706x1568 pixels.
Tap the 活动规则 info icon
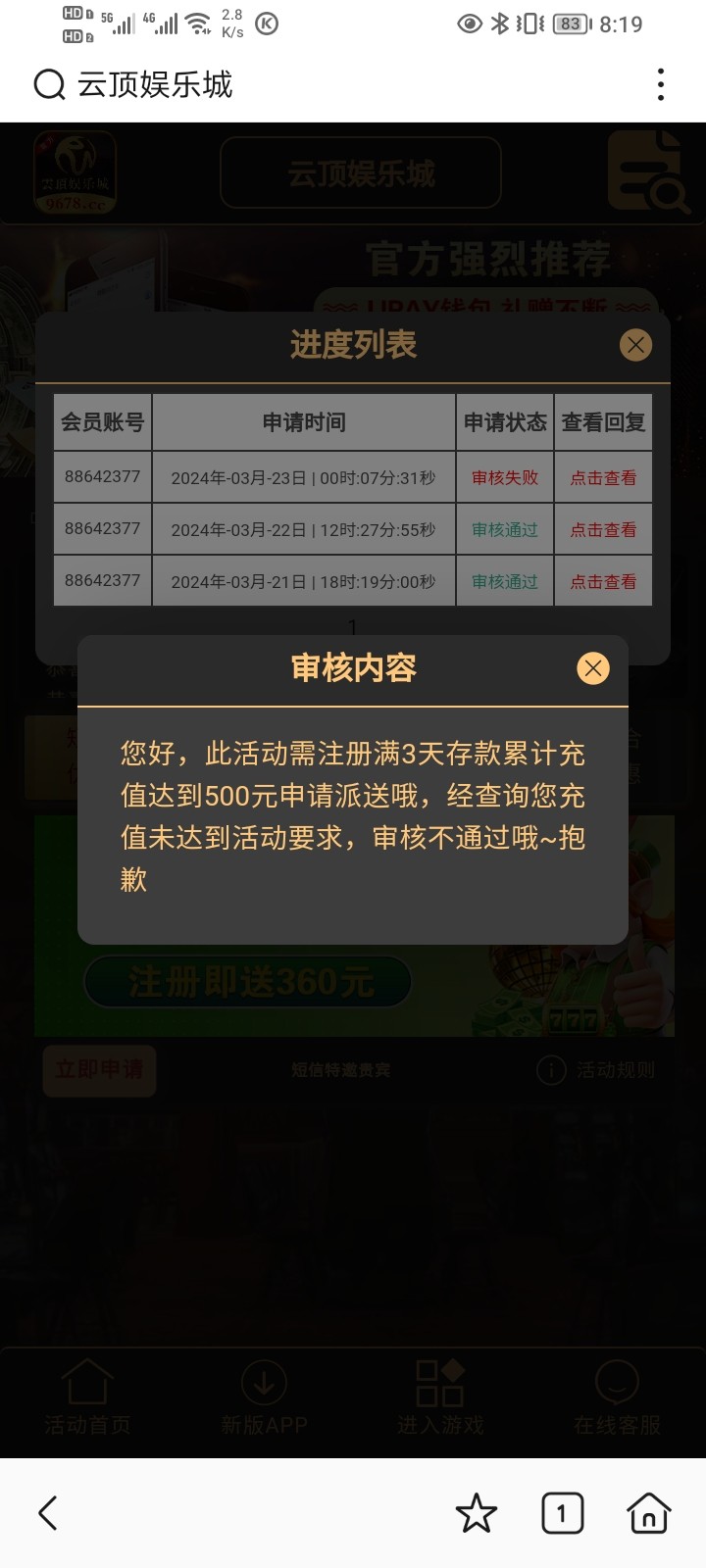[550, 1070]
